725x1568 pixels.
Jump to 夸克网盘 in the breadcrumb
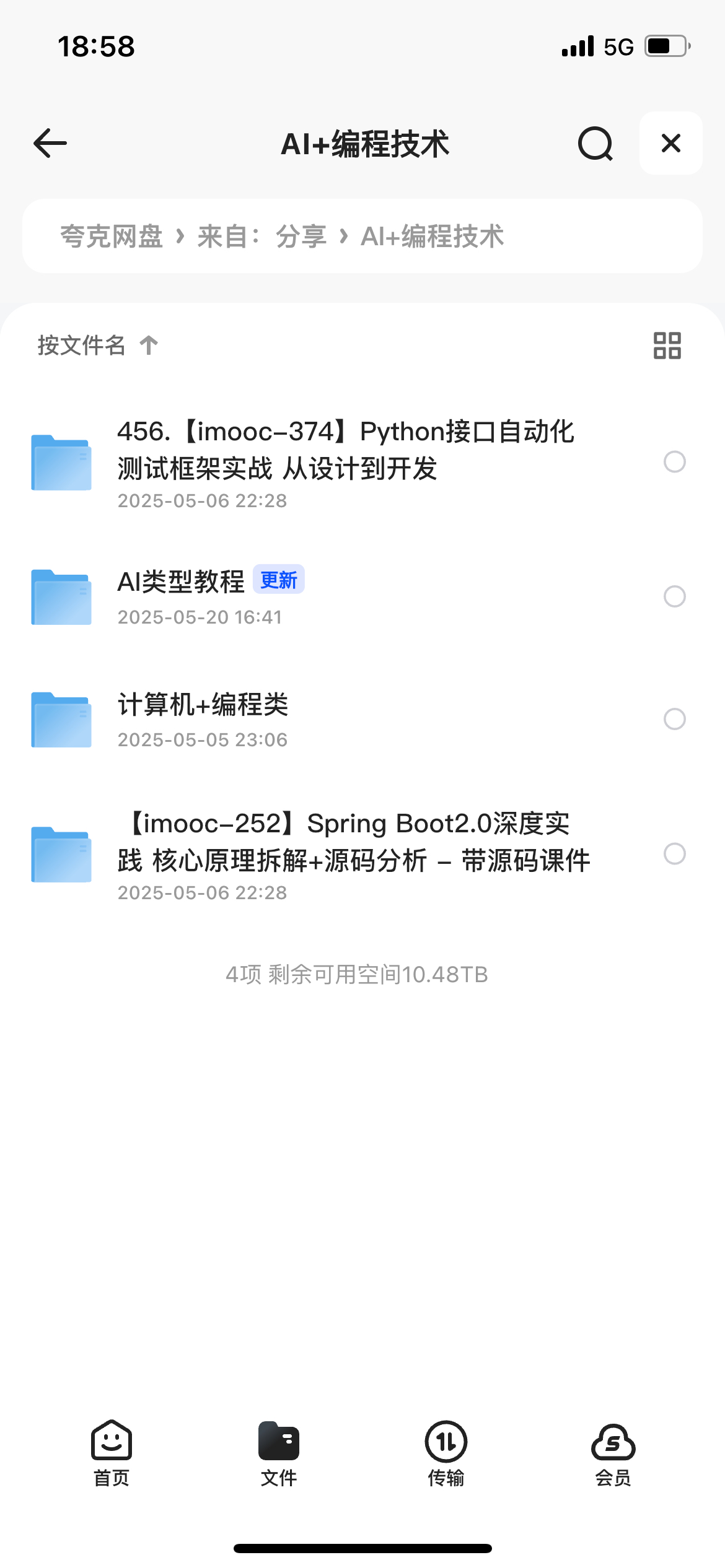112,237
